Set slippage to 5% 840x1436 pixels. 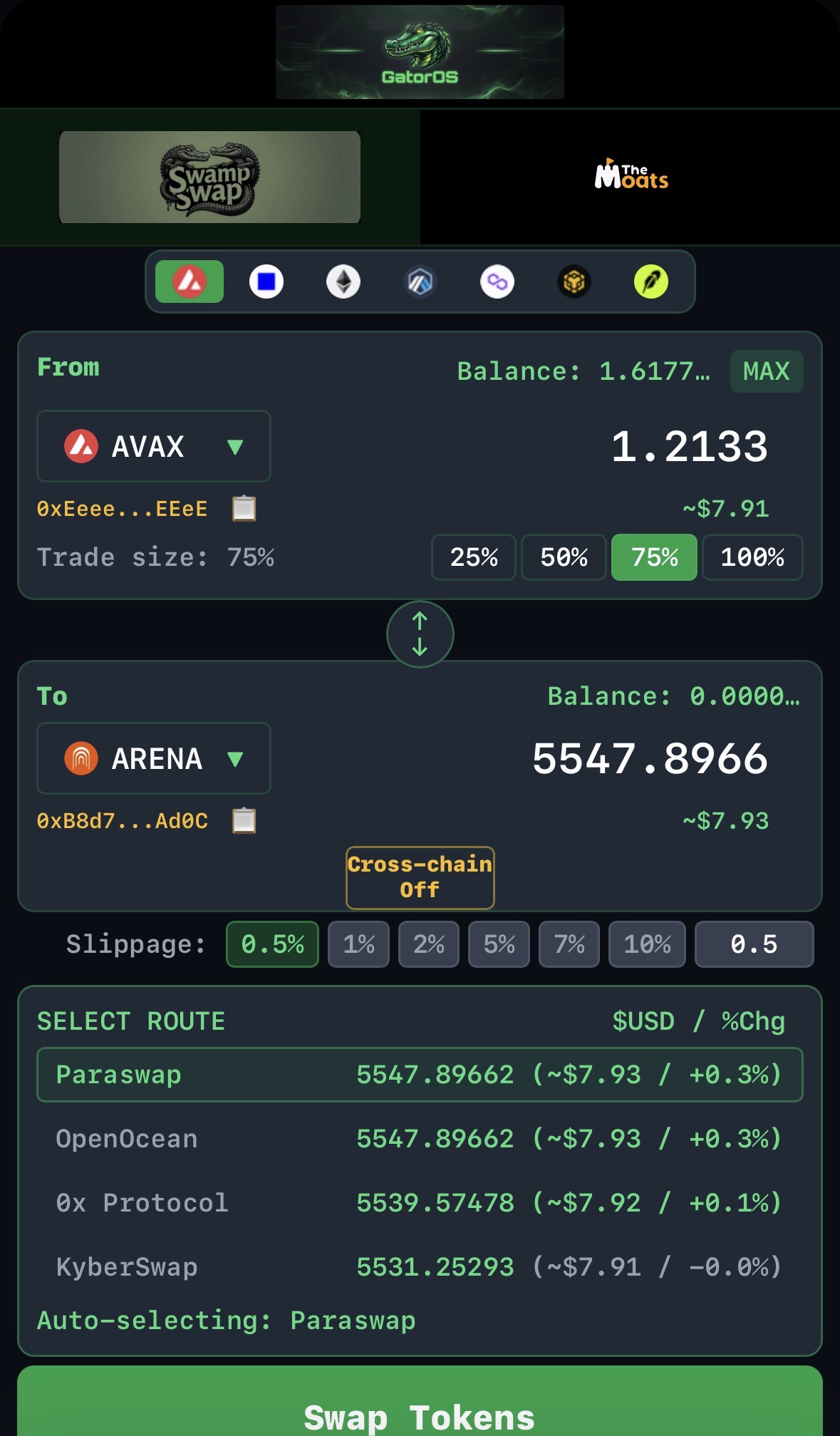499,944
